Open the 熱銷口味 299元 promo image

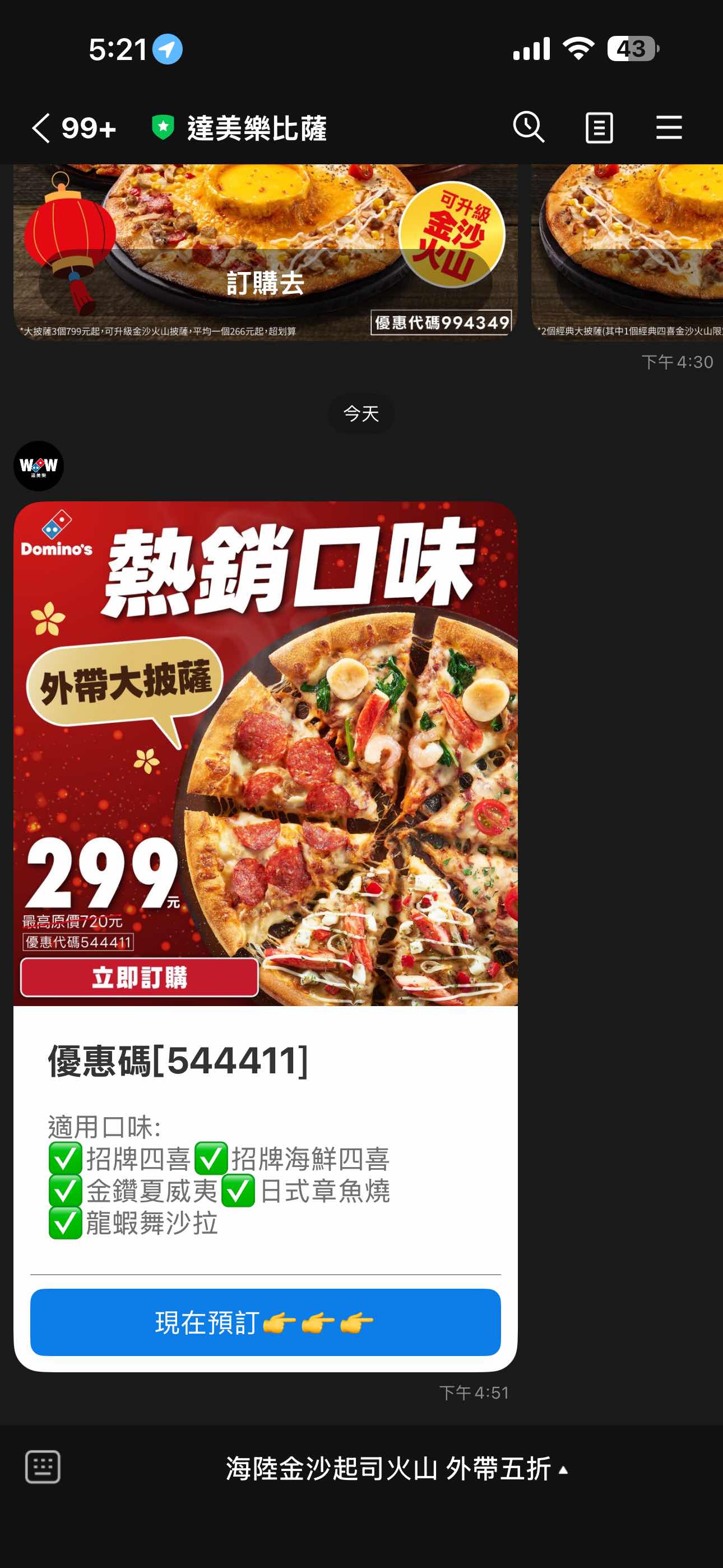[265, 754]
